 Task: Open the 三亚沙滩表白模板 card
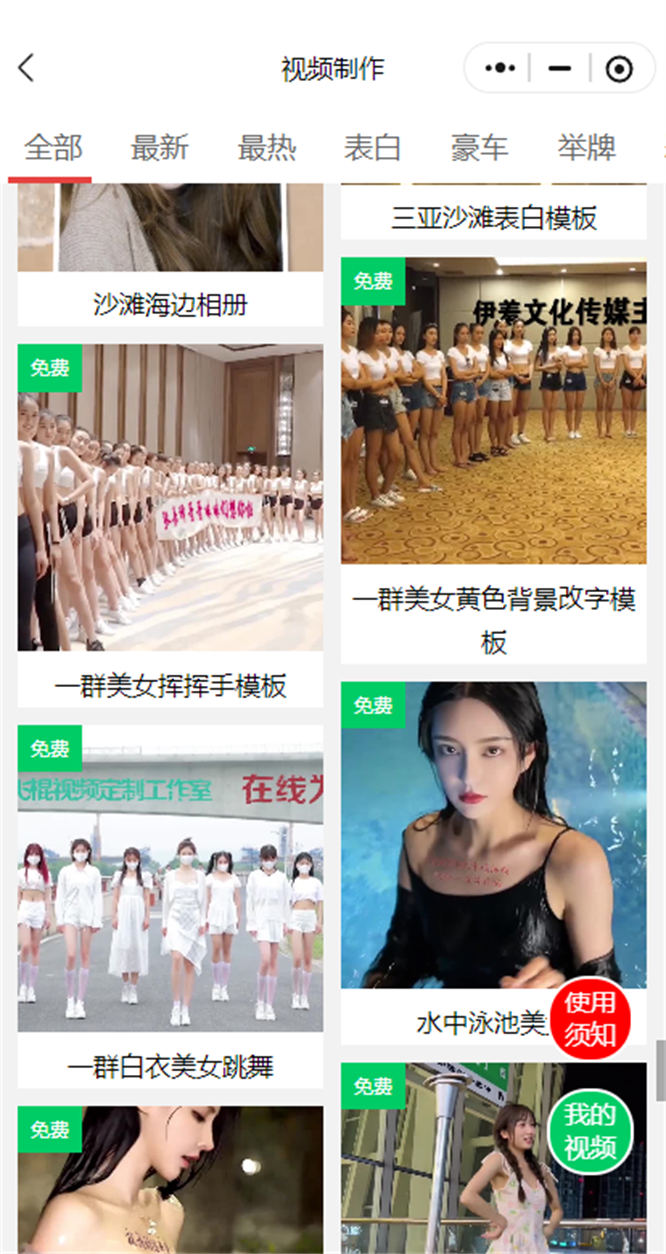pyautogui.click(x=493, y=217)
